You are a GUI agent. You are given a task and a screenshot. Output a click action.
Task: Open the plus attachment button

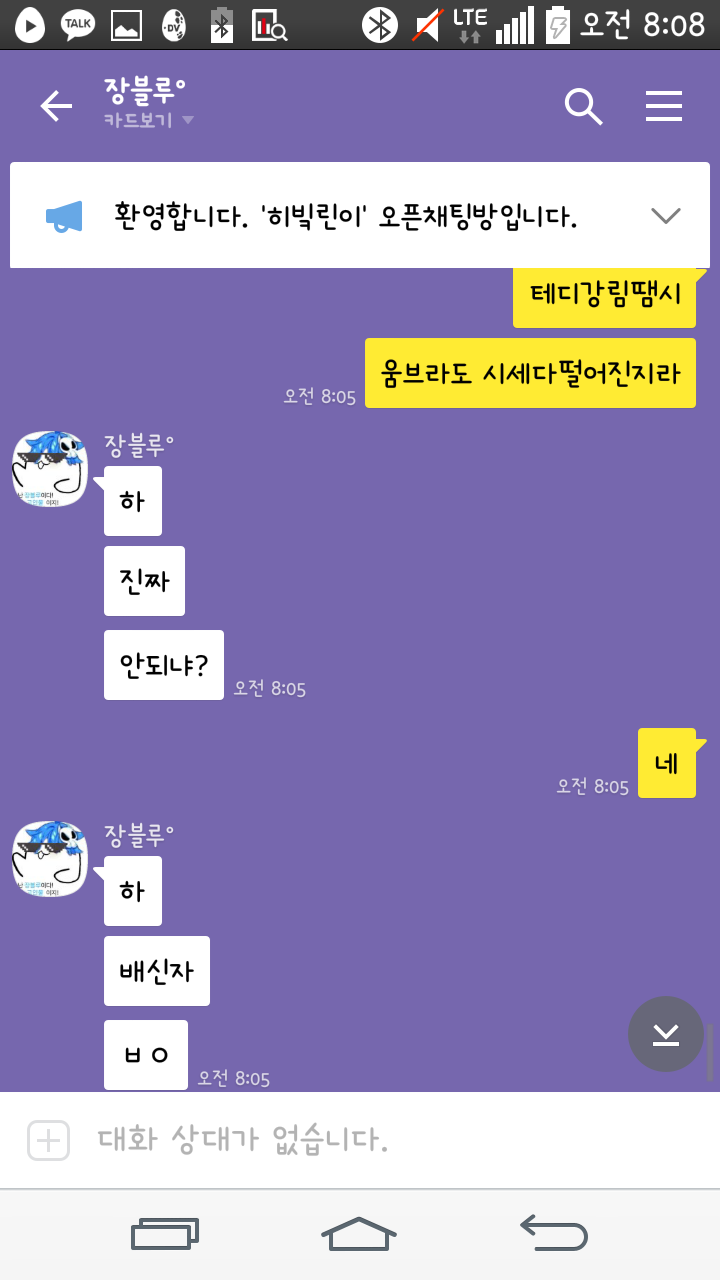[x=48, y=1140]
